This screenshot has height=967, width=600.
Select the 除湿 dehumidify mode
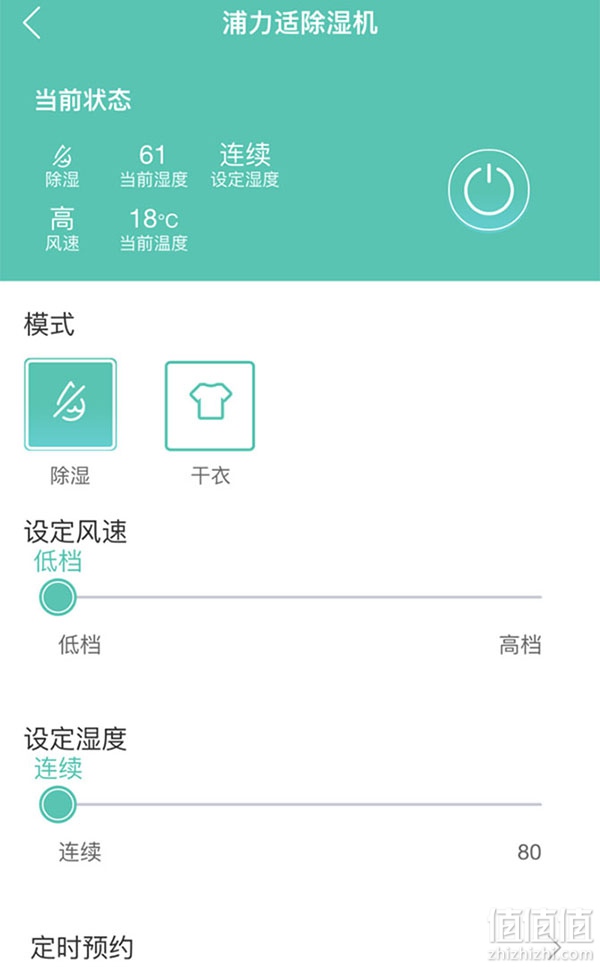70,404
